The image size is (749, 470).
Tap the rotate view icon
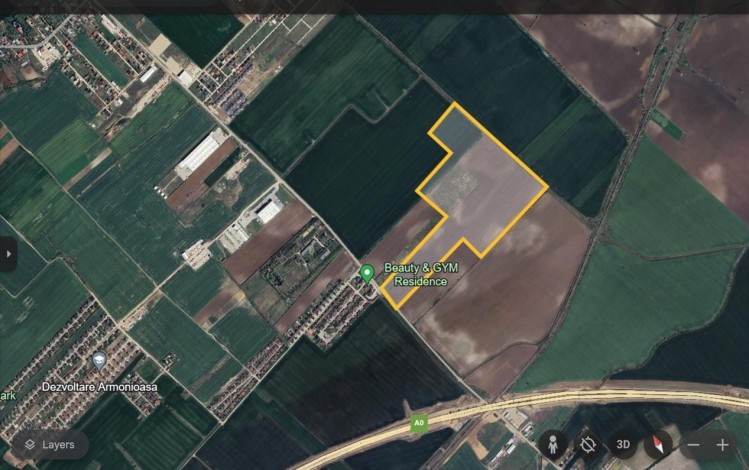pos(587,444)
